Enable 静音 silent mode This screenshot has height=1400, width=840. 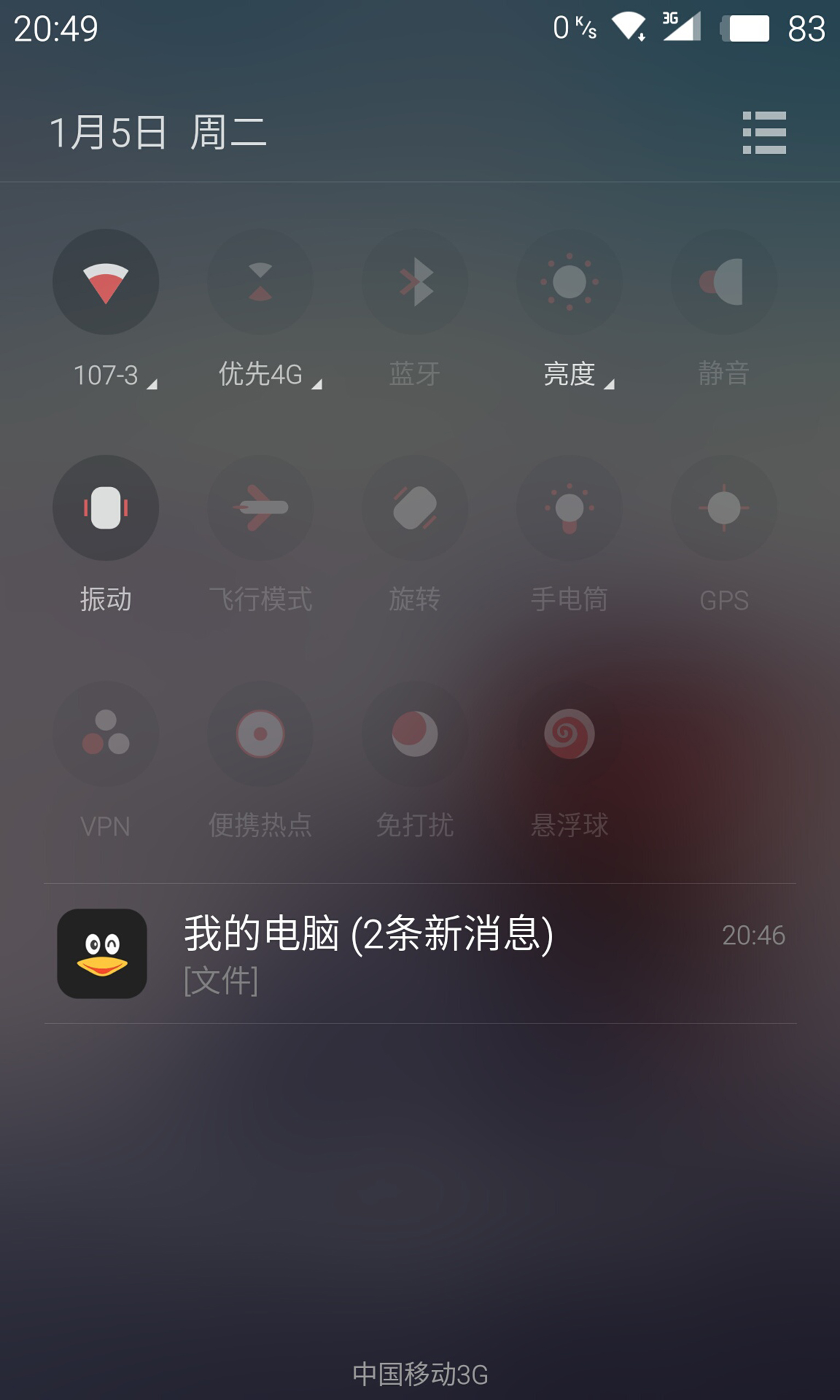(724, 282)
